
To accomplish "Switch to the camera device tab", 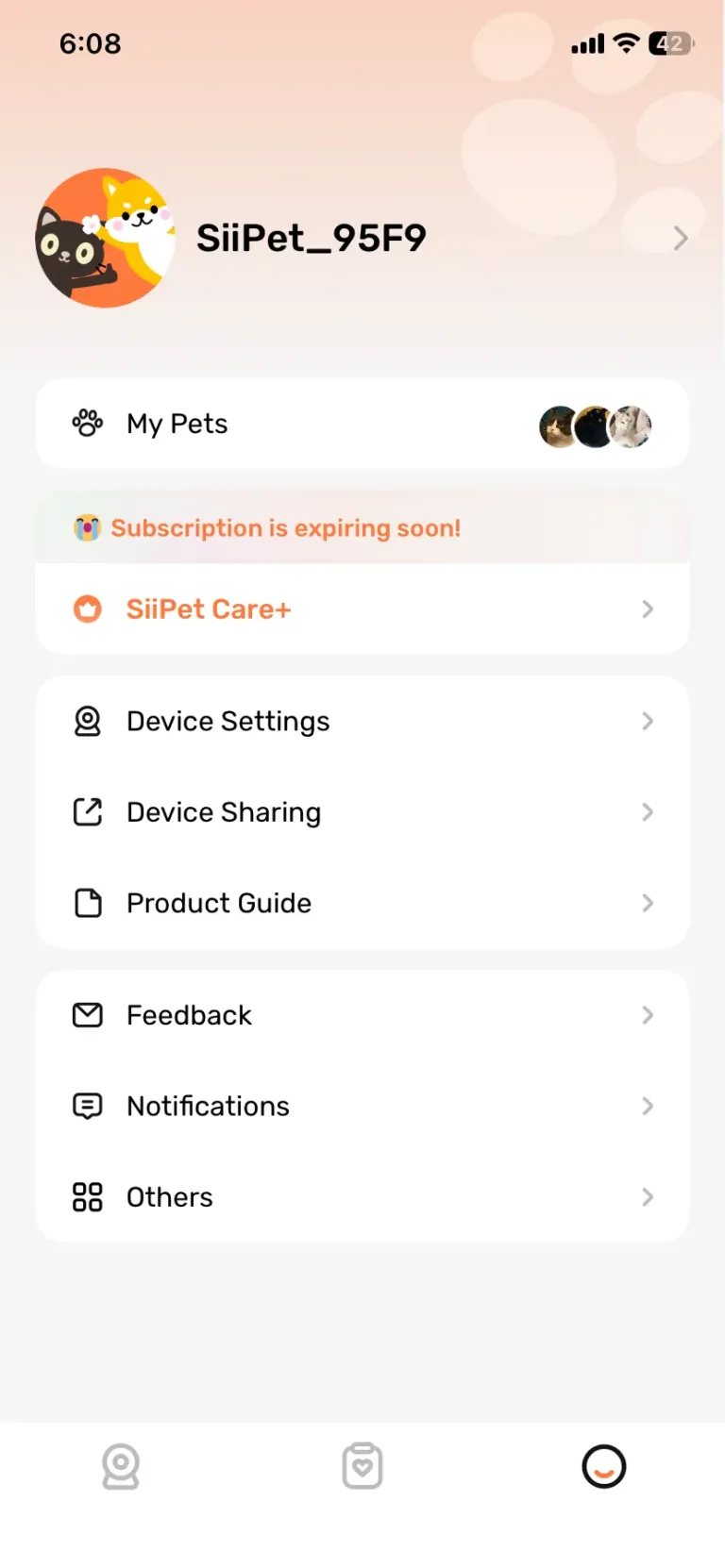I will tap(121, 1467).
